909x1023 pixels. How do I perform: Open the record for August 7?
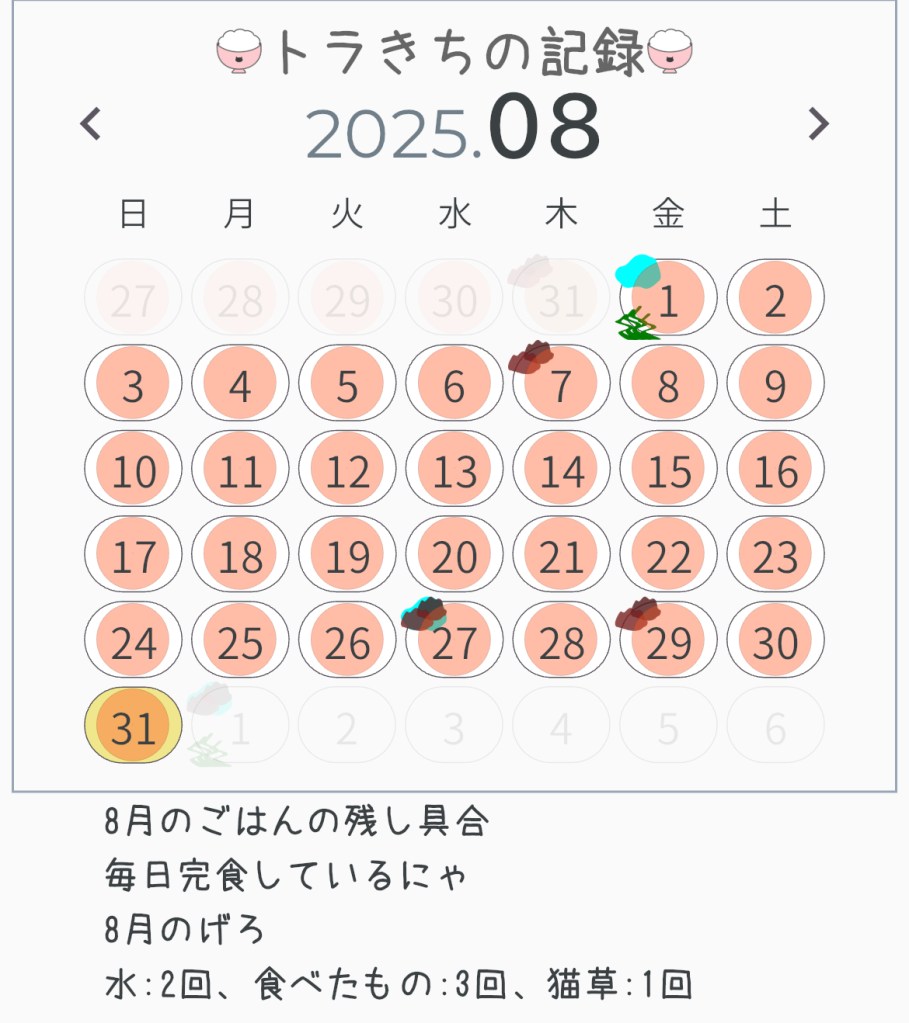click(561, 384)
